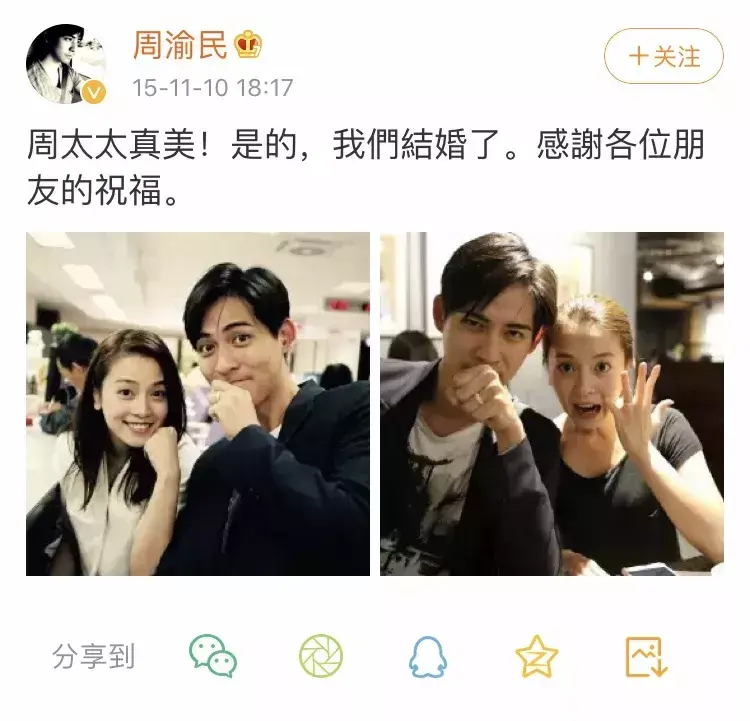The width and height of the screenshot is (750, 721).
Task: Open the right photo of the post
Action: (x=551, y=403)
